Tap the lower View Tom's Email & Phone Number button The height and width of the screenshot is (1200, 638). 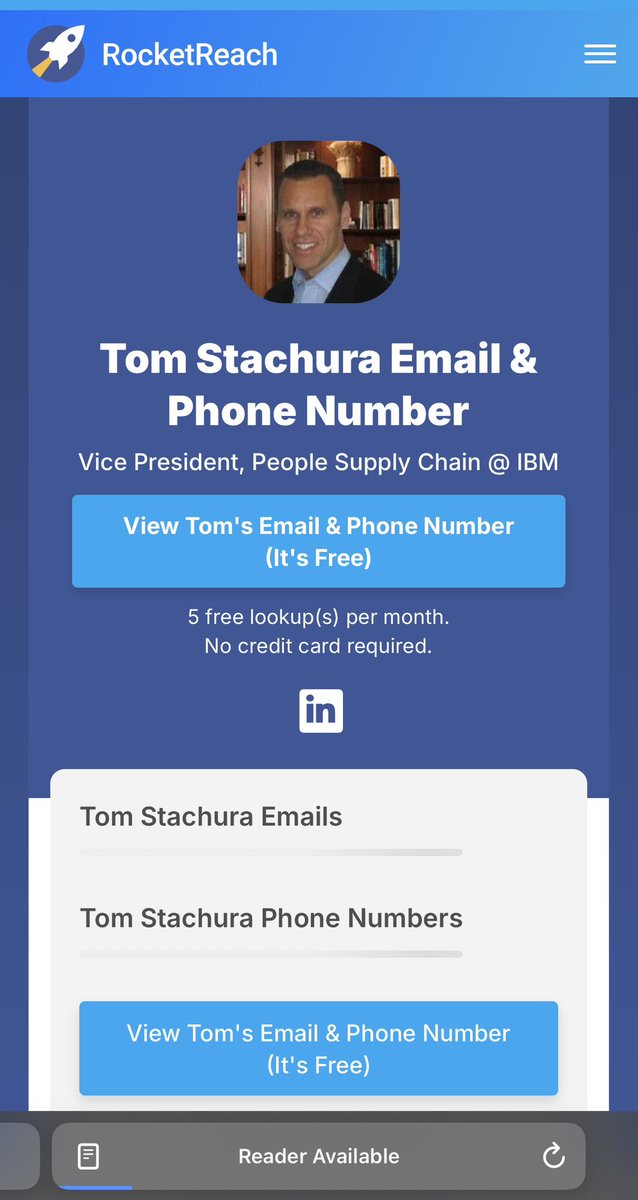click(x=318, y=1048)
